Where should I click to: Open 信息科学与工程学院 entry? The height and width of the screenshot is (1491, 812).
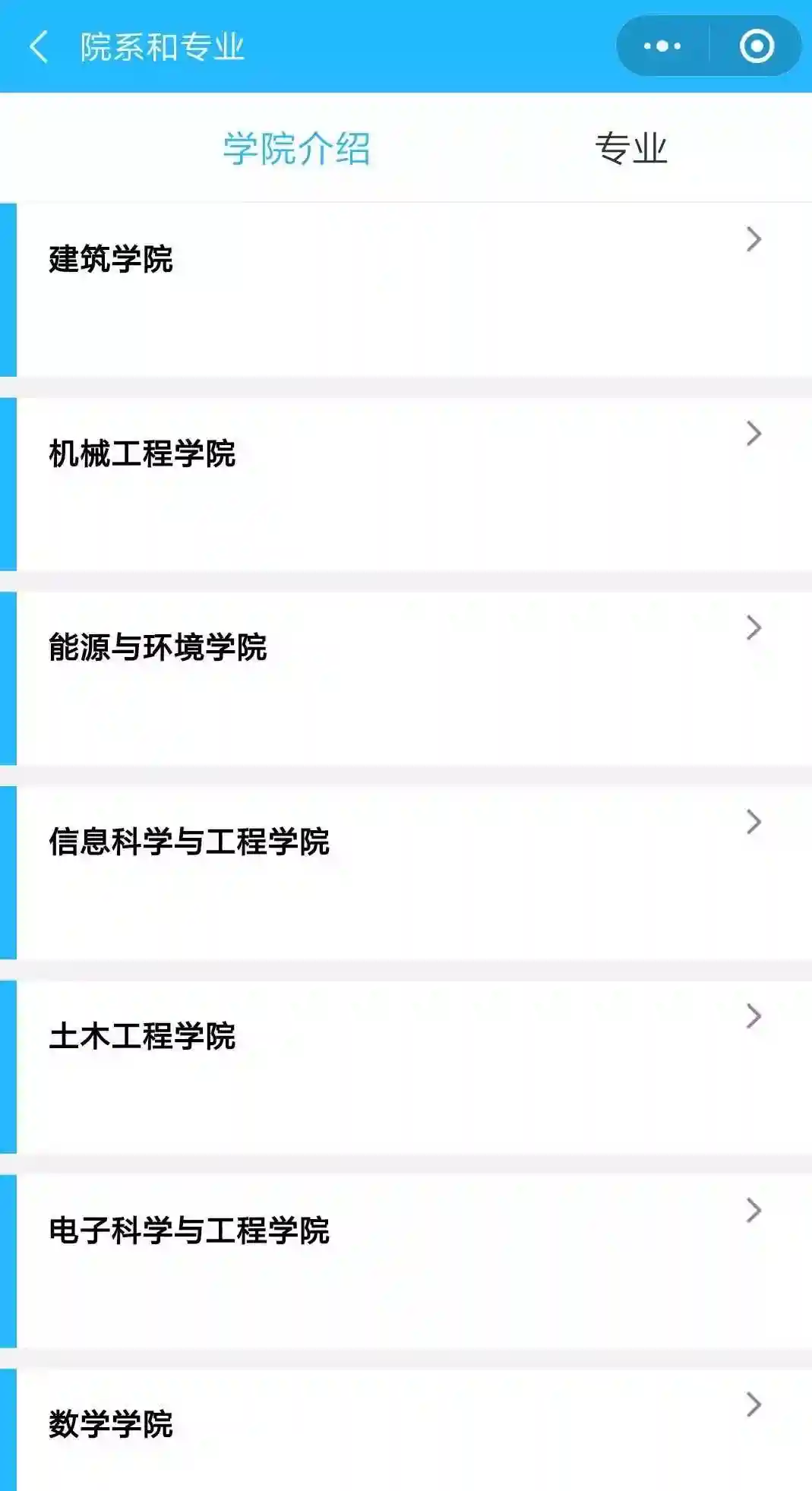click(406, 872)
